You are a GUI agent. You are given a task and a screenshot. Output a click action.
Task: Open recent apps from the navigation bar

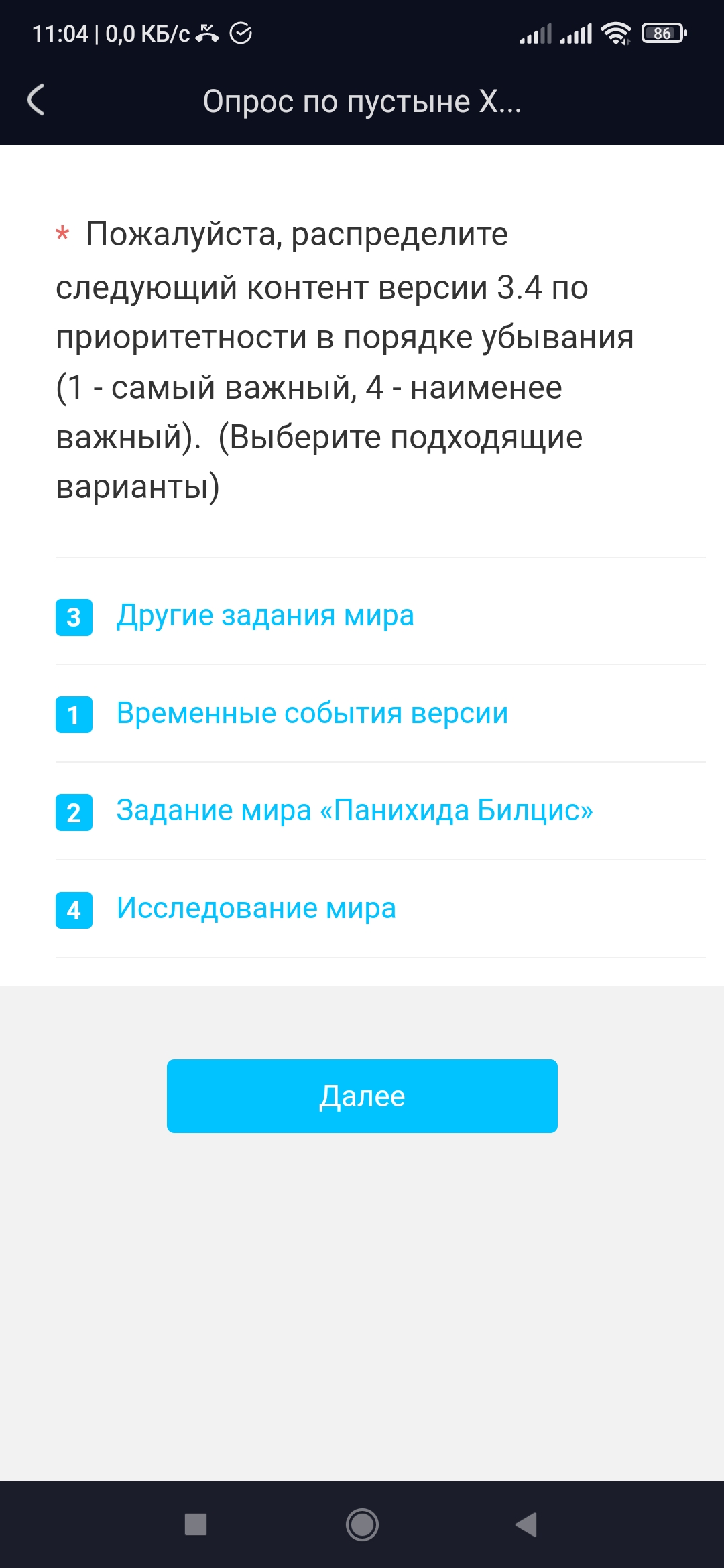[x=196, y=1524]
